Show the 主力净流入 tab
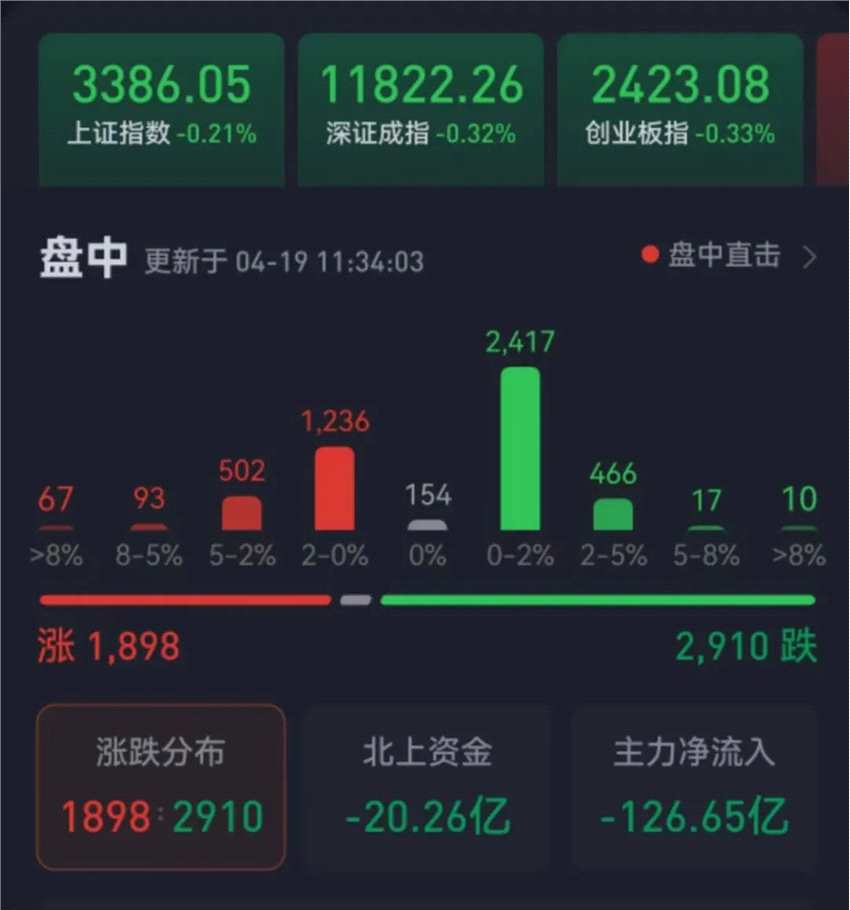Viewport: 850px width, 910px height. pyautogui.click(x=694, y=787)
